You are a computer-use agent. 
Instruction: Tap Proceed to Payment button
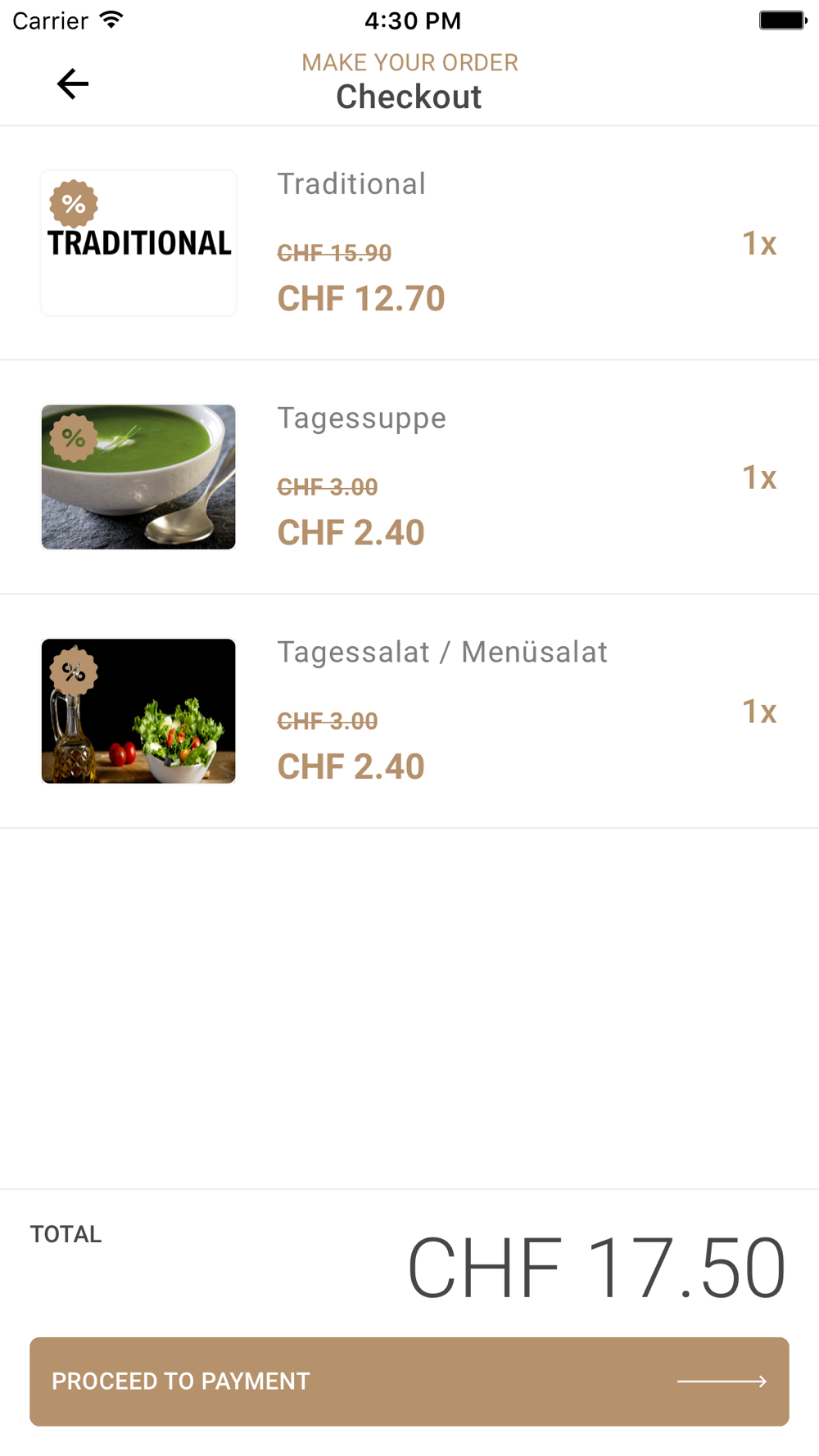coord(409,1381)
